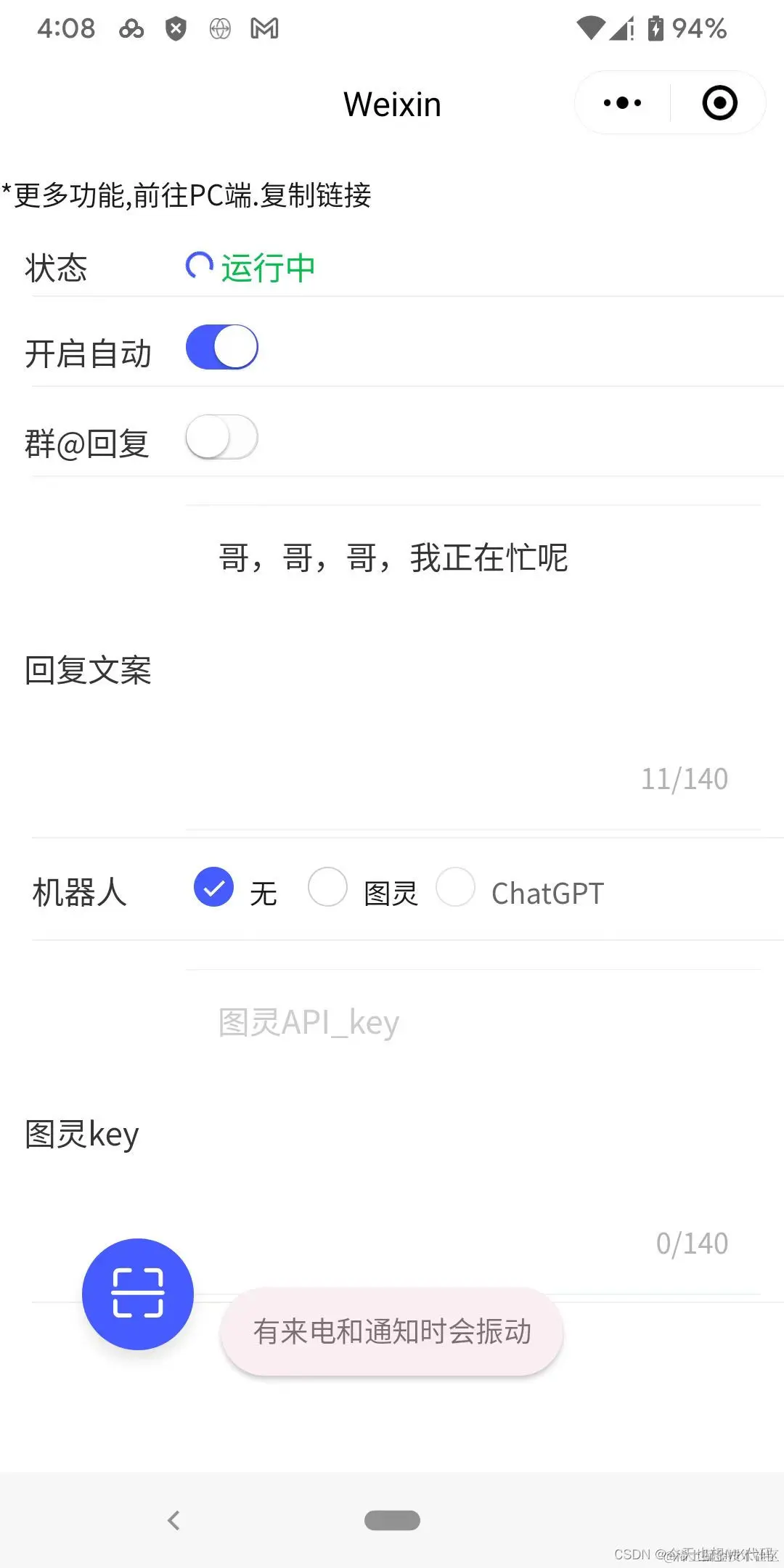
Task: Select the 无 robot option
Action: [x=213, y=887]
